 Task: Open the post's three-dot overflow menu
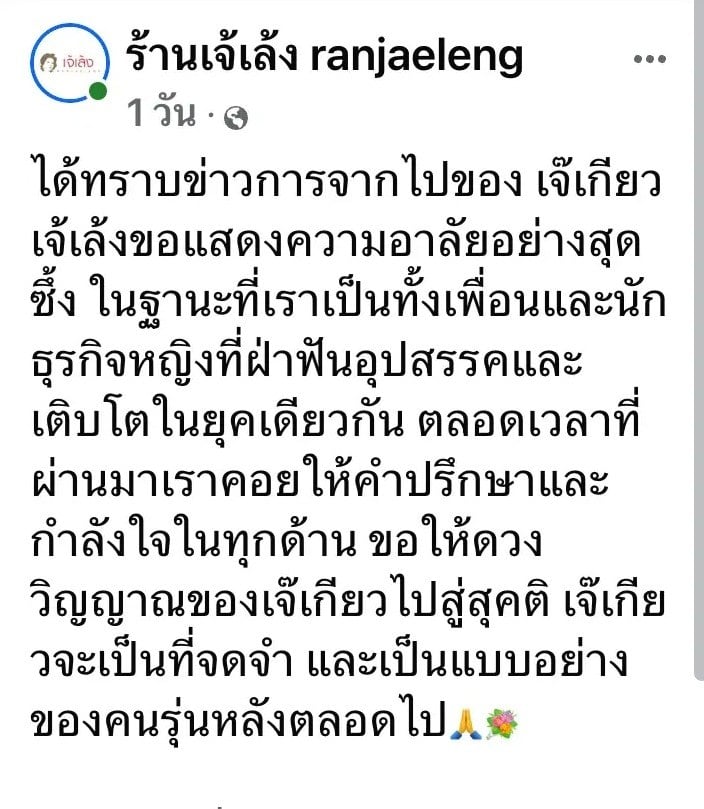(656, 59)
